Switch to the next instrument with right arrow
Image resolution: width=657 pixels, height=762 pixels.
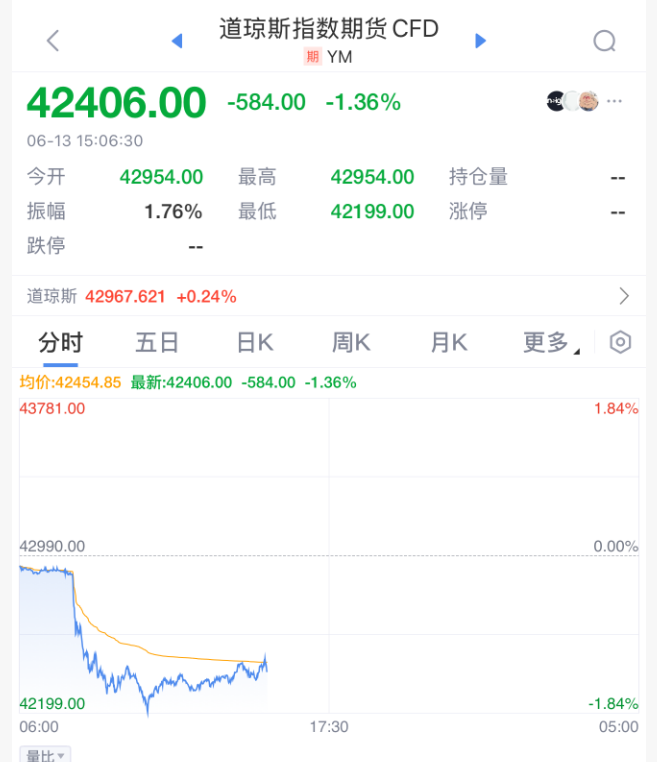(480, 40)
